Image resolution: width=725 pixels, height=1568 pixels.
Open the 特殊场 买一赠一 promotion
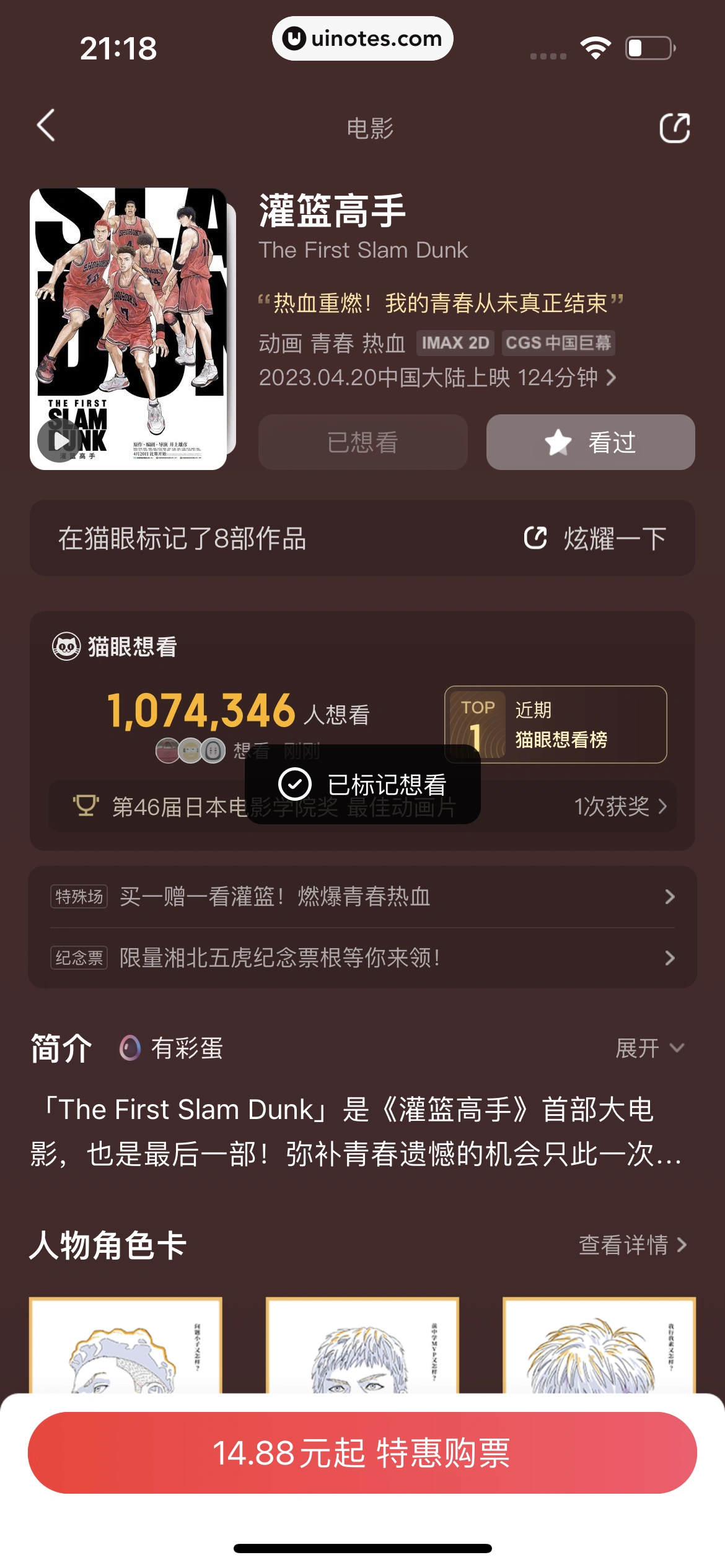tap(362, 897)
